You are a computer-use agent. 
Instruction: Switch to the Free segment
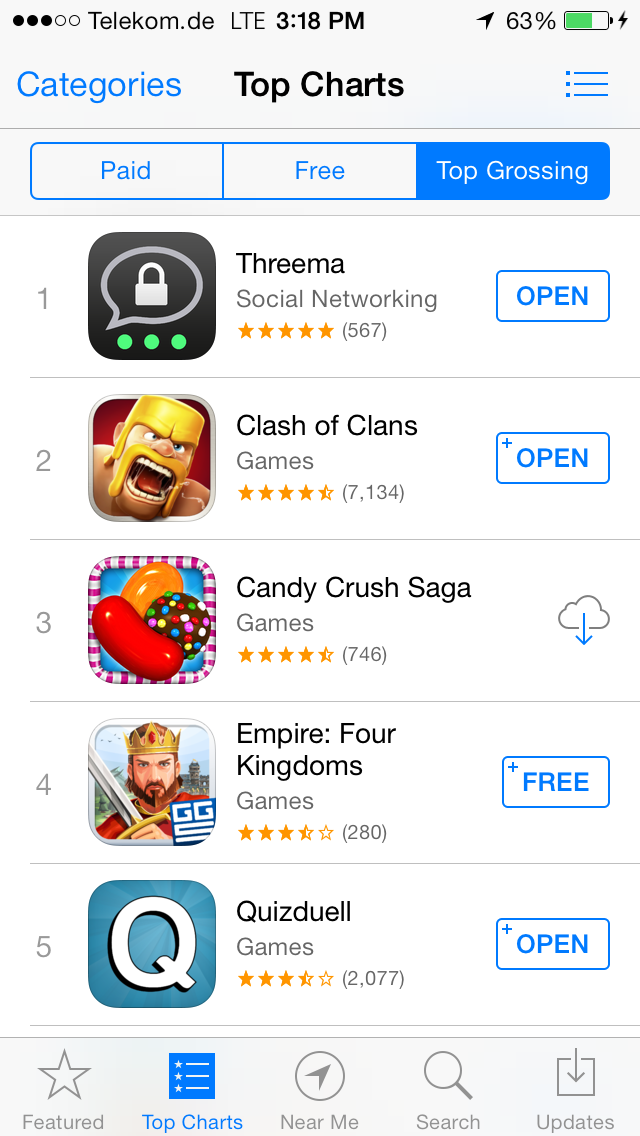(x=319, y=171)
